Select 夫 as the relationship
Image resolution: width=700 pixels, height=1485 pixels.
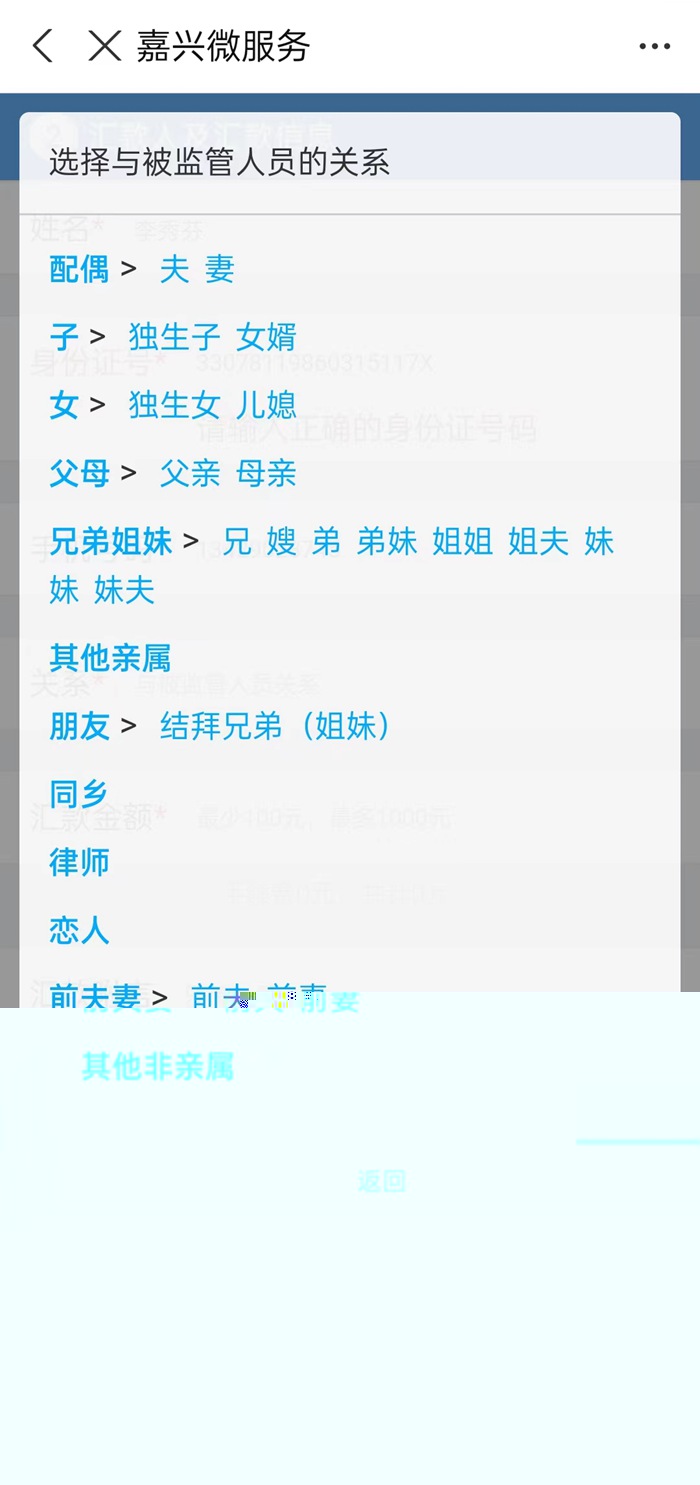(x=174, y=269)
